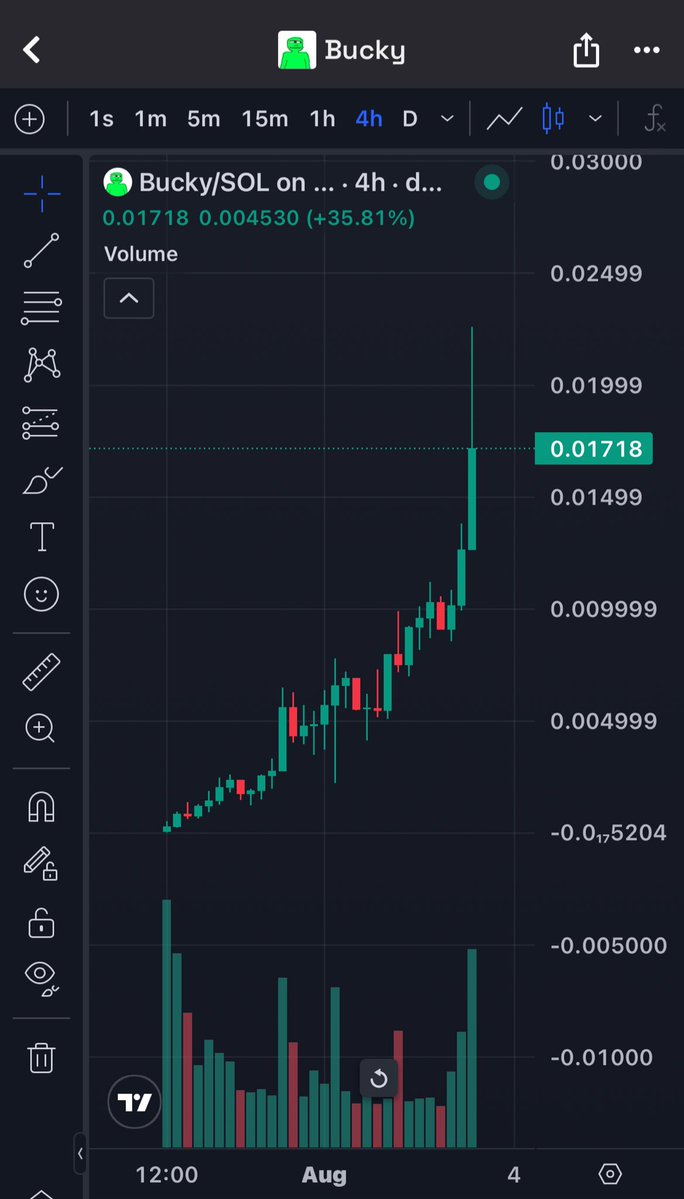Switch to the 15m timeframe

(x=264, y=119)
